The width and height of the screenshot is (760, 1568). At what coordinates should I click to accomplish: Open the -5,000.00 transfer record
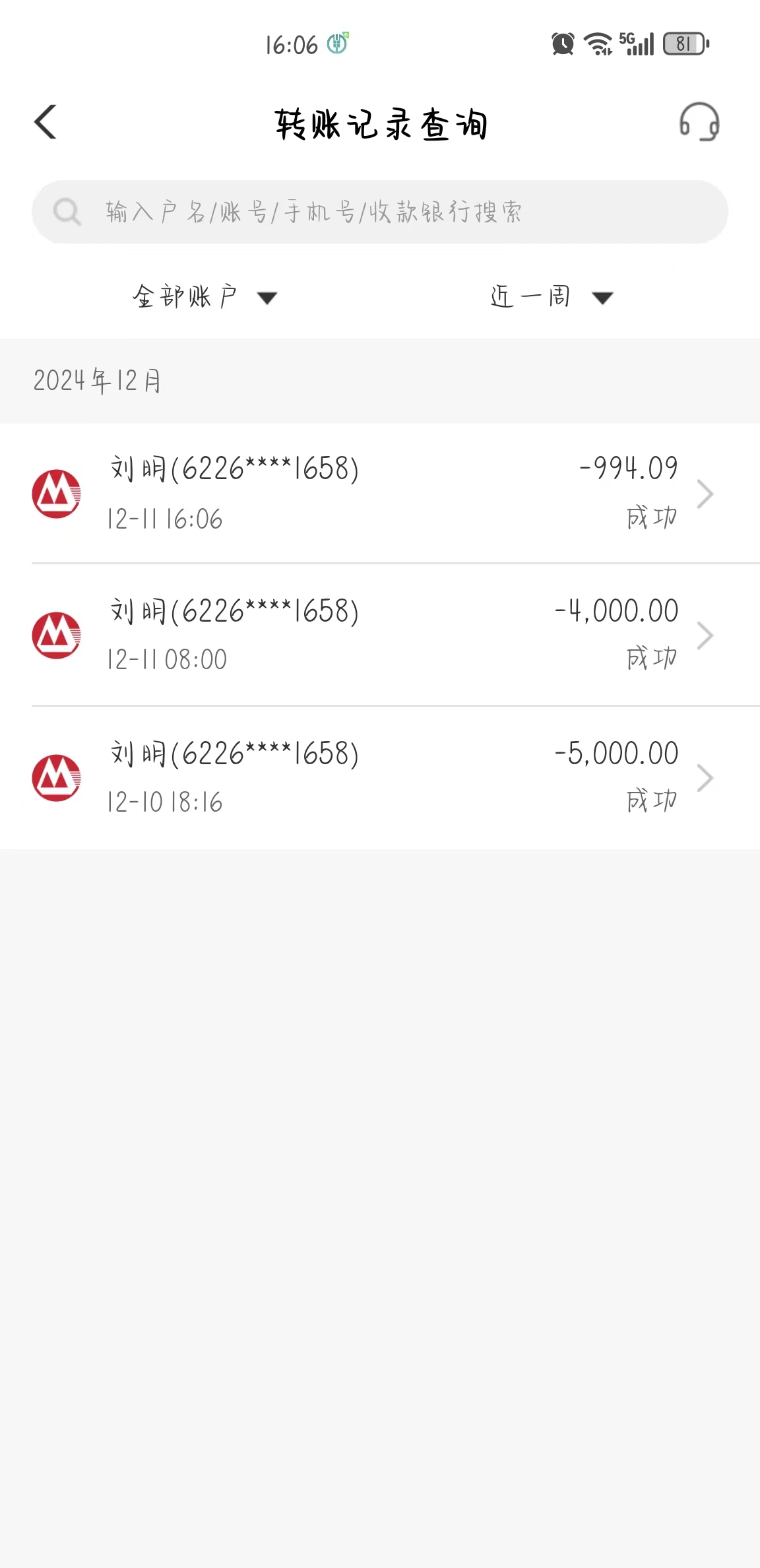[x=380, y=777]
